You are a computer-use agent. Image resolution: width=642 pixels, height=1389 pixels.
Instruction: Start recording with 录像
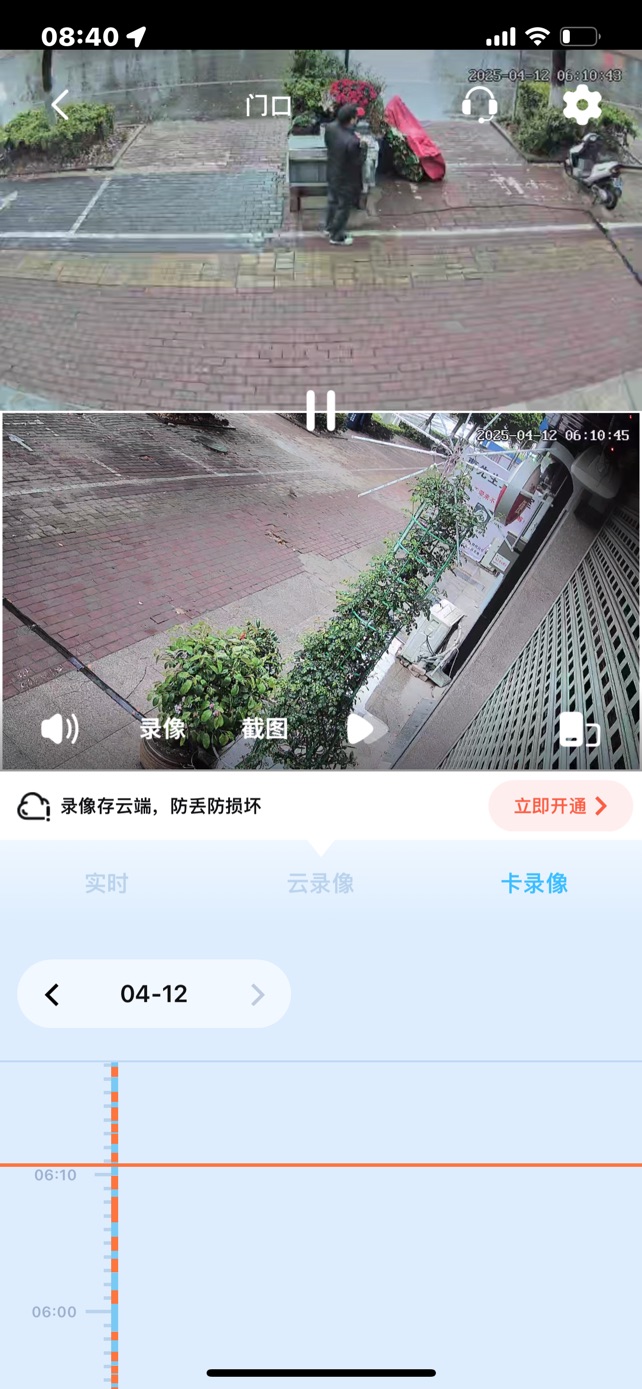(162, 729)
